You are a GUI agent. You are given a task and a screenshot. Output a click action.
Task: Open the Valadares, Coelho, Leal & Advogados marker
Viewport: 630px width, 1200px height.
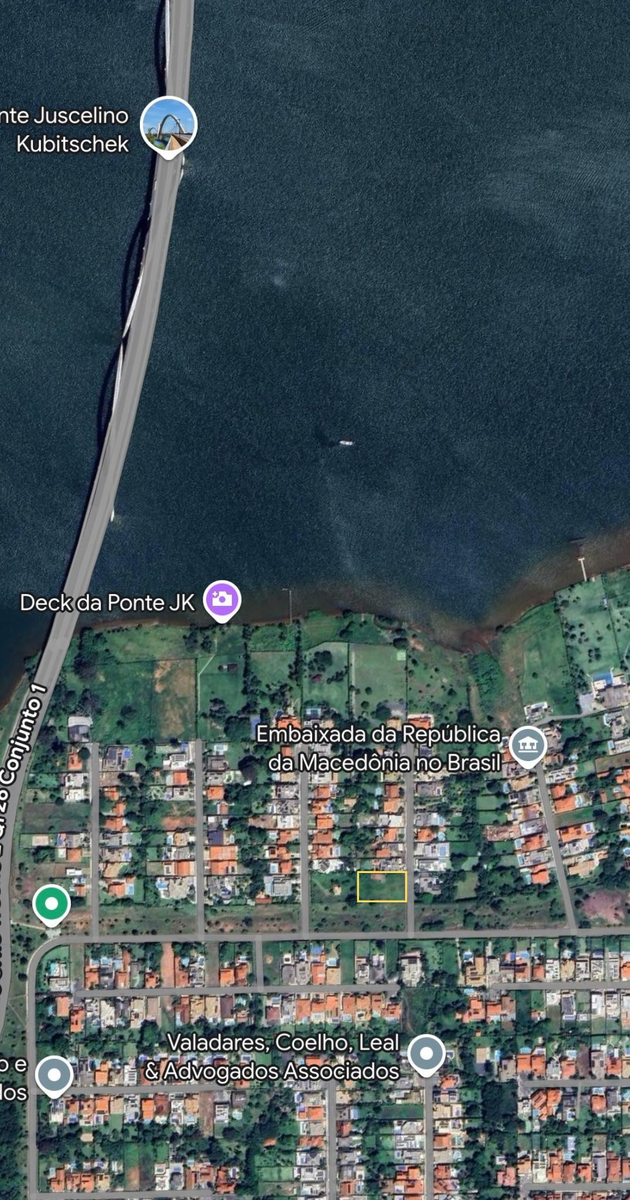(427, 1053)
